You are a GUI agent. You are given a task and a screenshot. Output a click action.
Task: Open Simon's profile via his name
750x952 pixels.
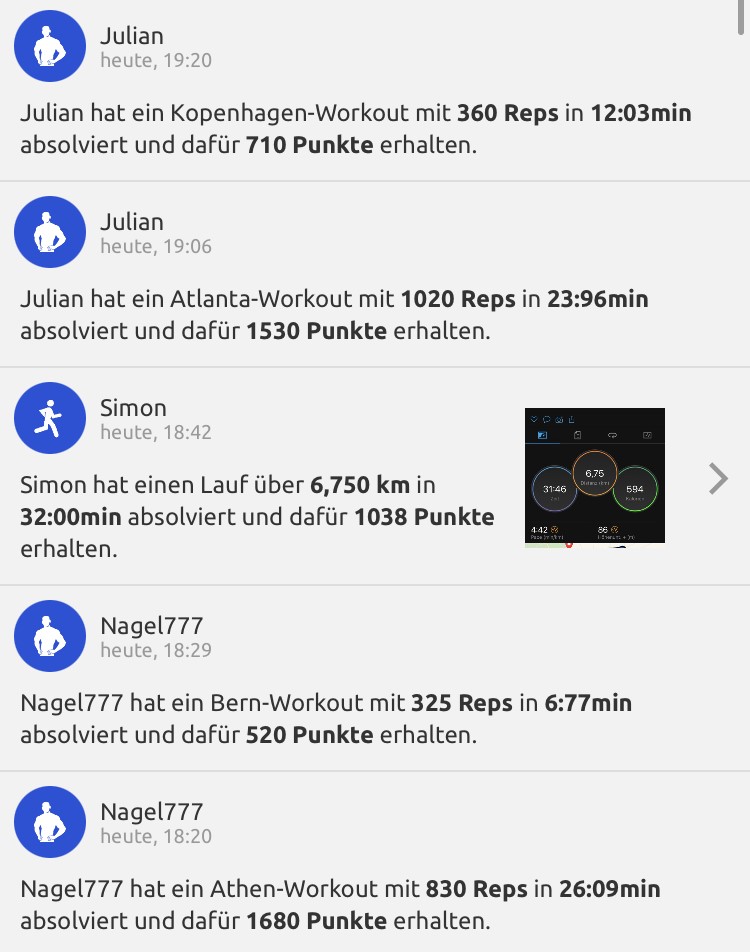coord(134,407)
